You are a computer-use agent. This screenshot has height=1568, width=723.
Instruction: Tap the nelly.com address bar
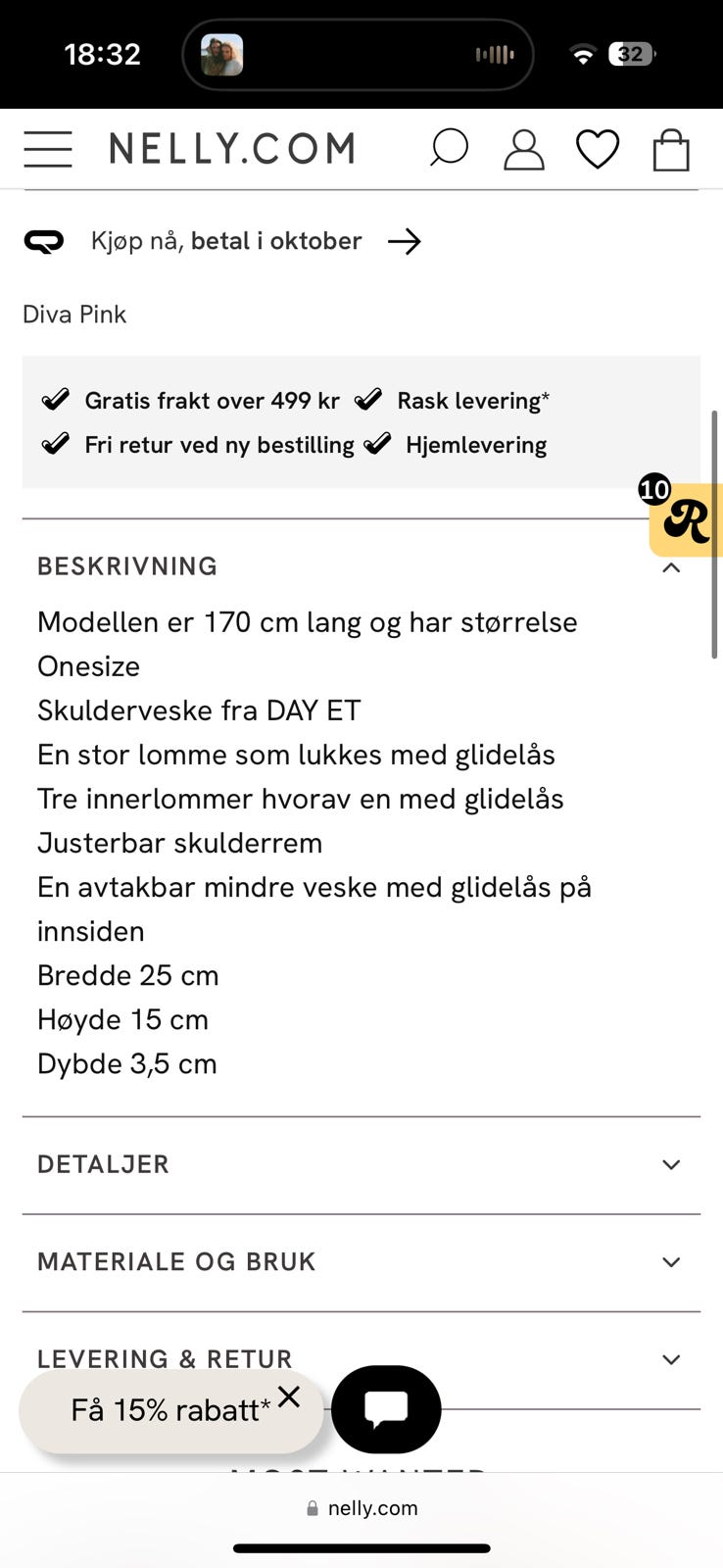coord(361,1508)
